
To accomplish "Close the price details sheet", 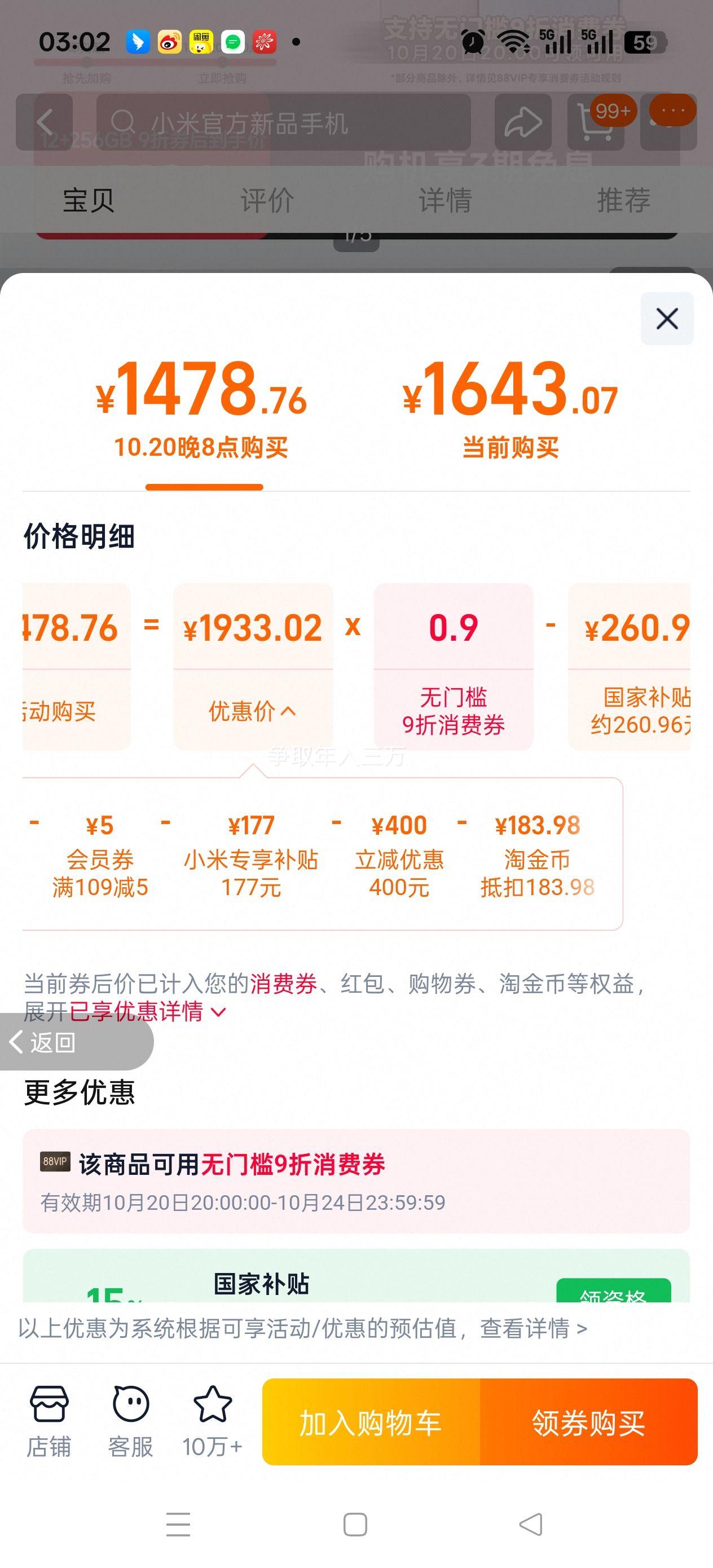I will (x=667, y=318).
